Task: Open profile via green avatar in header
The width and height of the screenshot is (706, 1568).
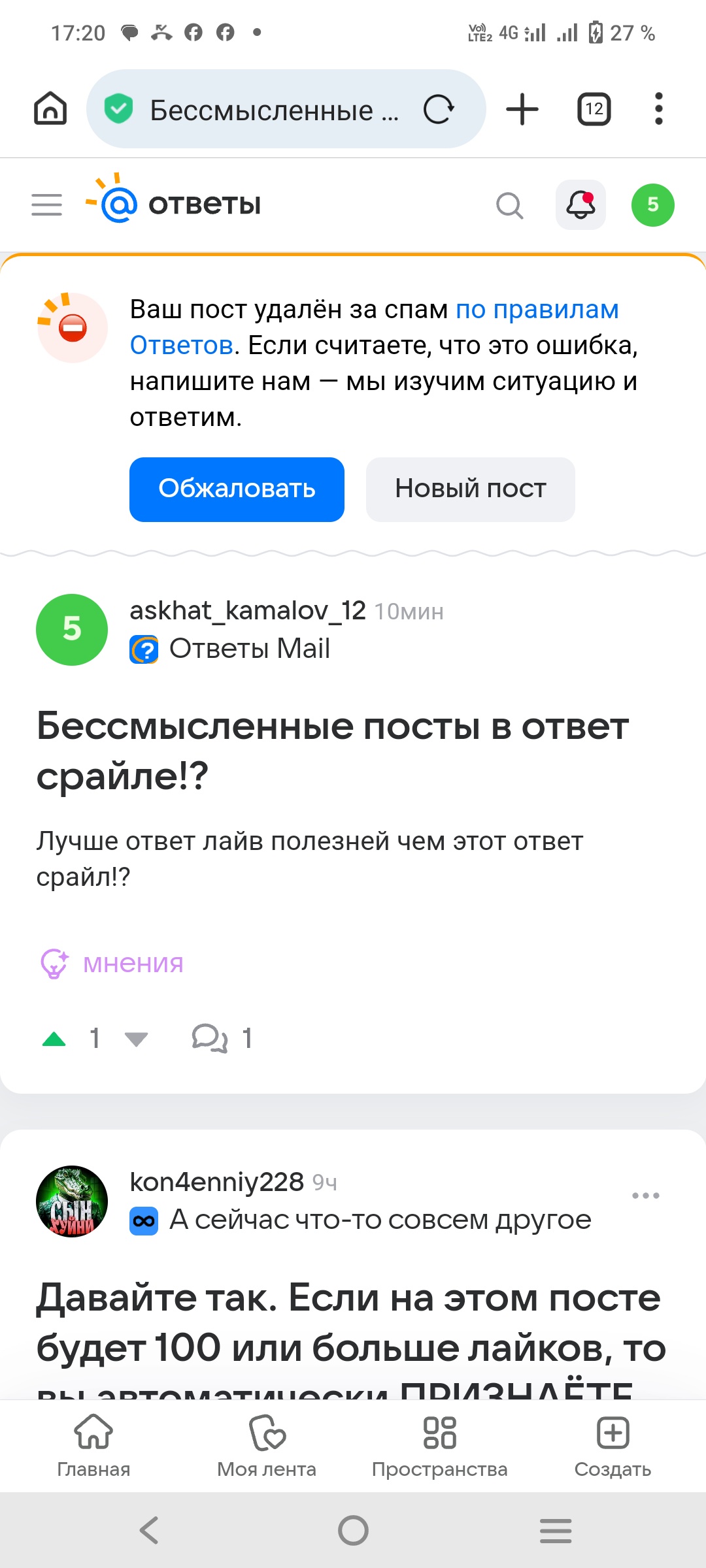Action: pos(652,205)
